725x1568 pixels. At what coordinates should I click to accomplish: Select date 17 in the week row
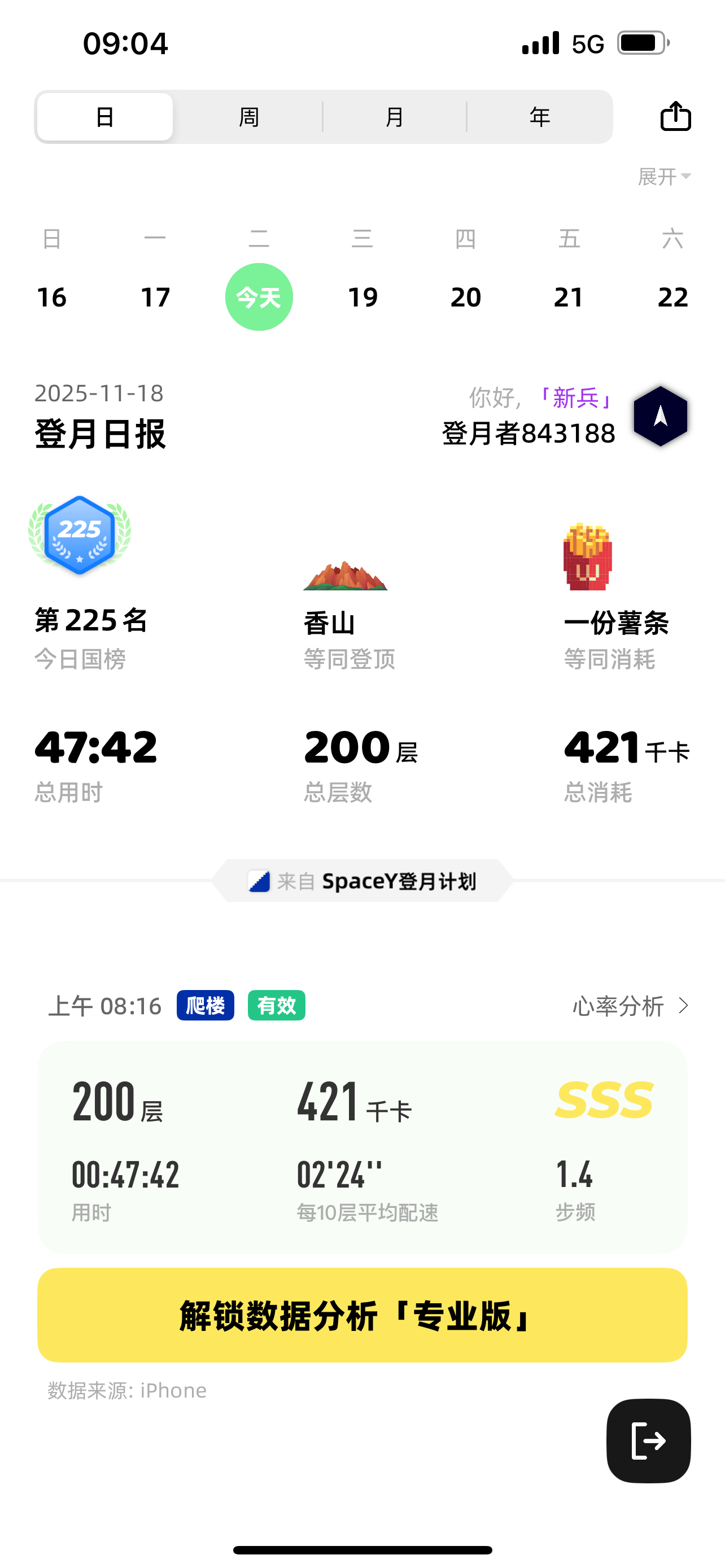point(155,297)
